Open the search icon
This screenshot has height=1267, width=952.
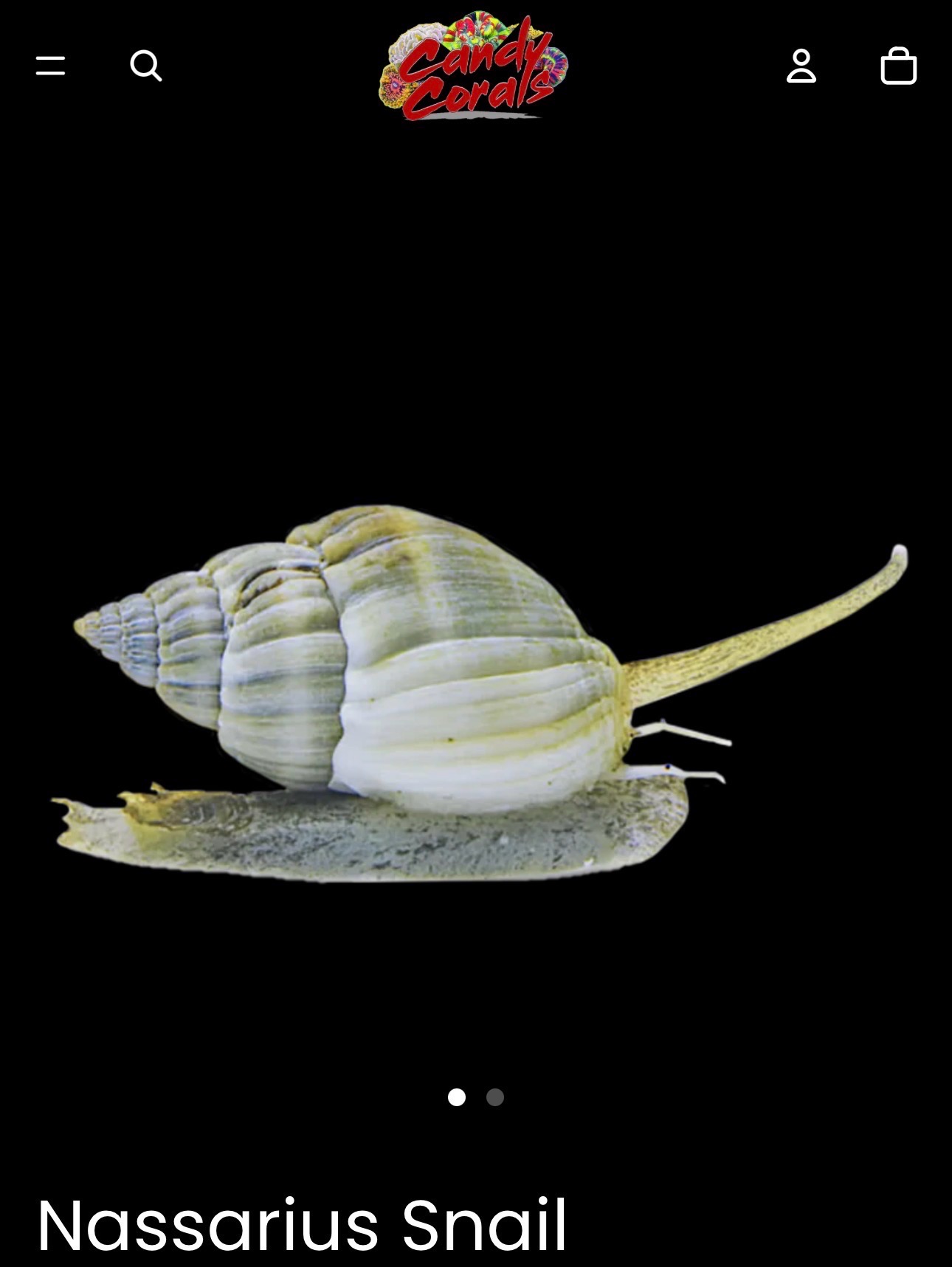pyautogui.click(x=145, y=66)
